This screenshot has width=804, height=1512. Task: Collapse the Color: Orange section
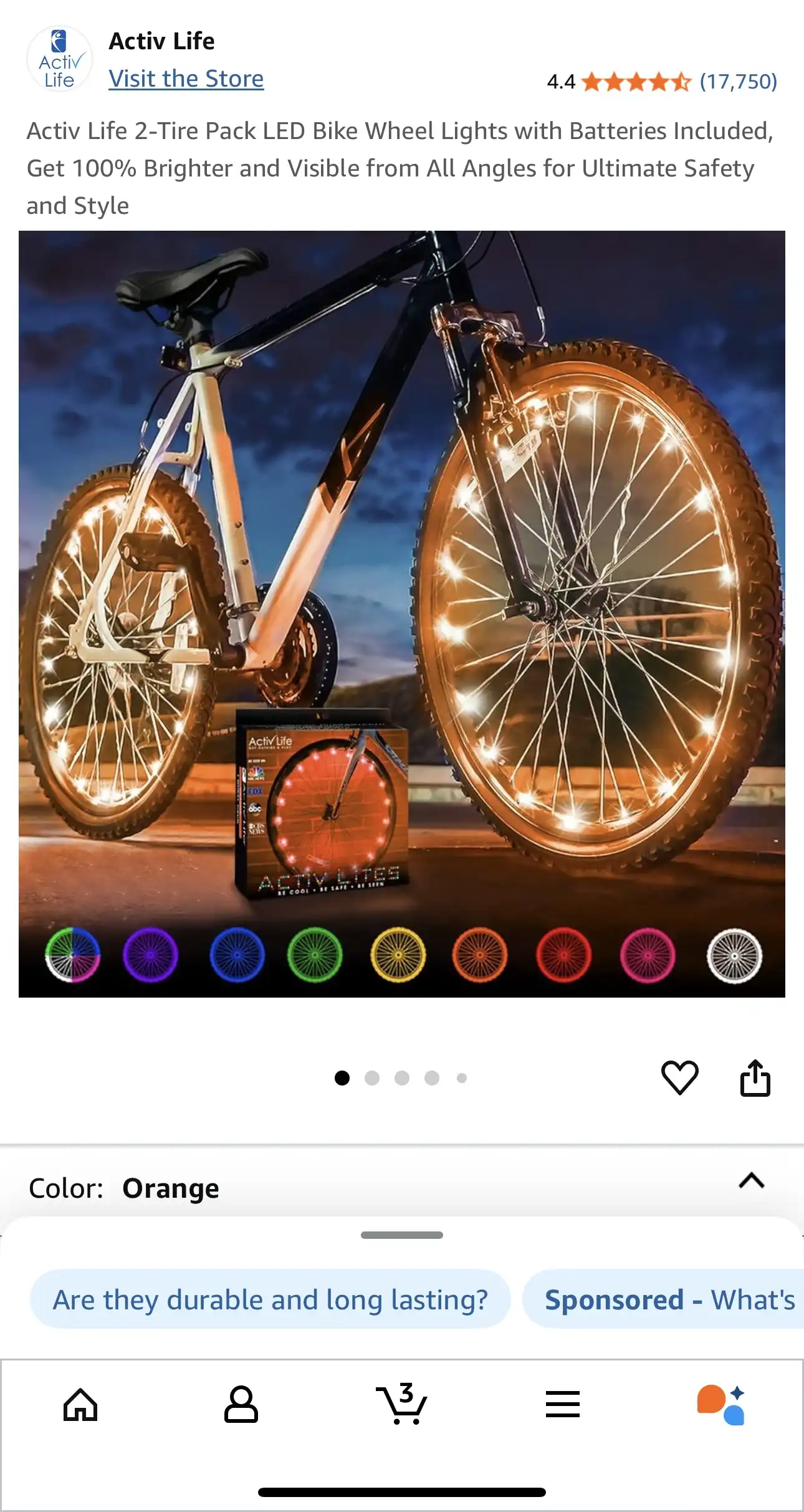(x=751, y=1181)
